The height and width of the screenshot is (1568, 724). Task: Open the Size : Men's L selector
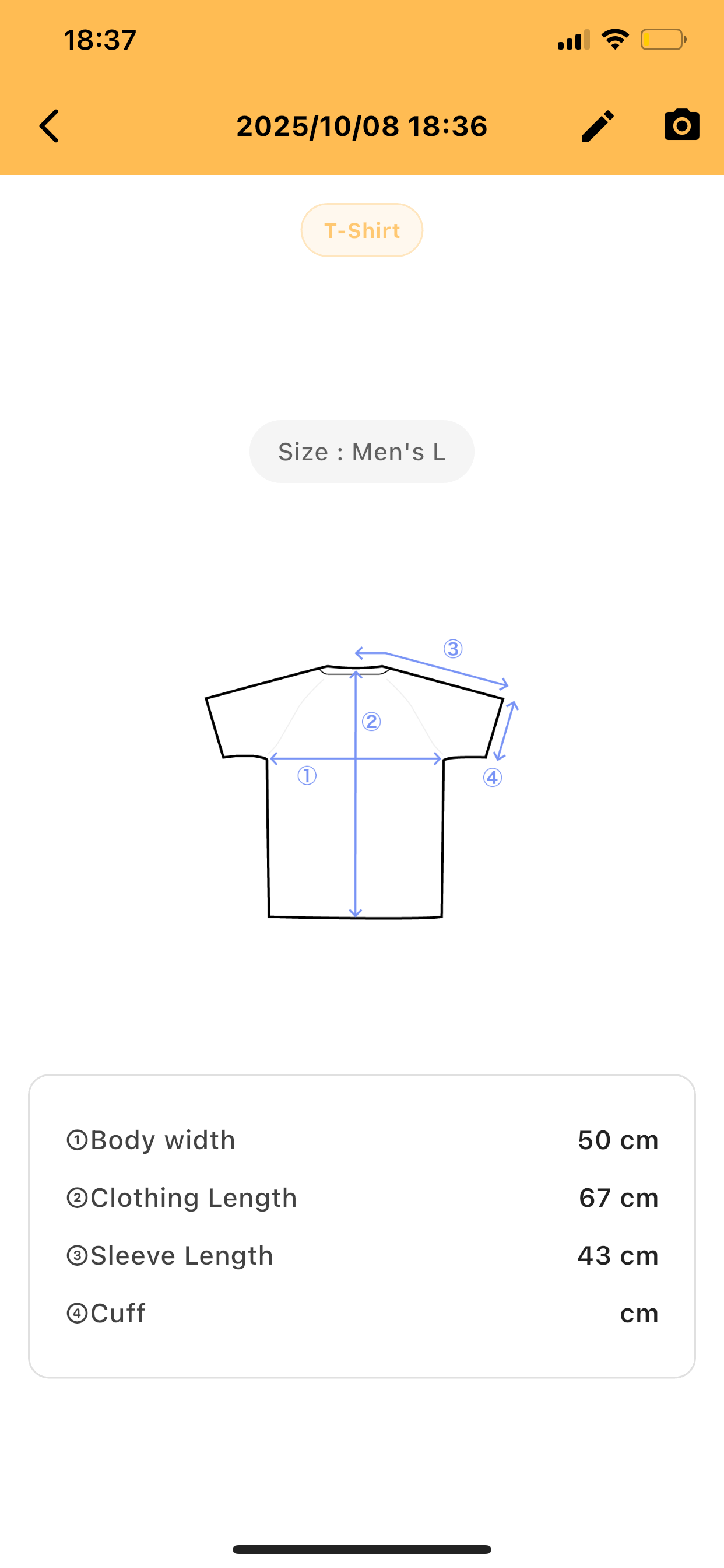[361, 450]
